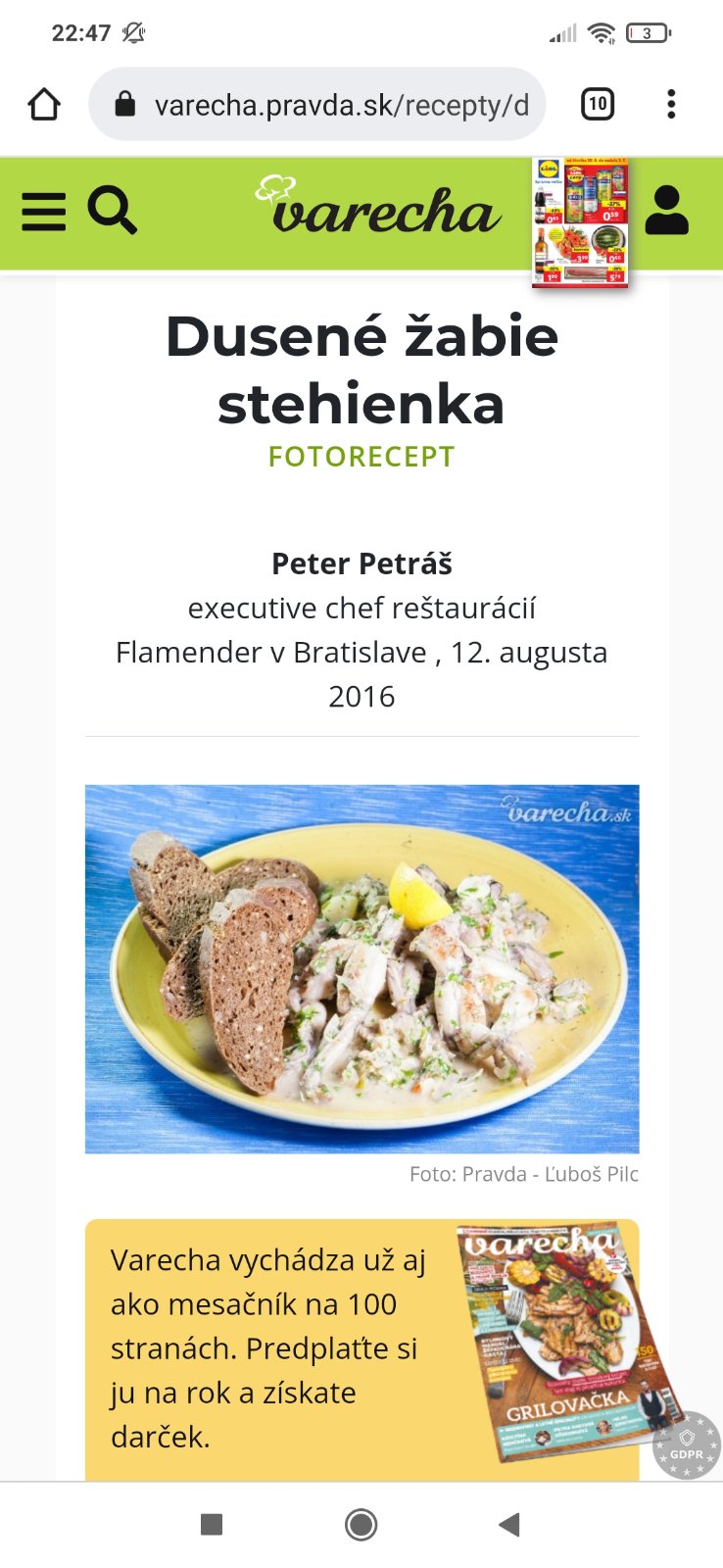Go to the browser home page

coord(44,104)
